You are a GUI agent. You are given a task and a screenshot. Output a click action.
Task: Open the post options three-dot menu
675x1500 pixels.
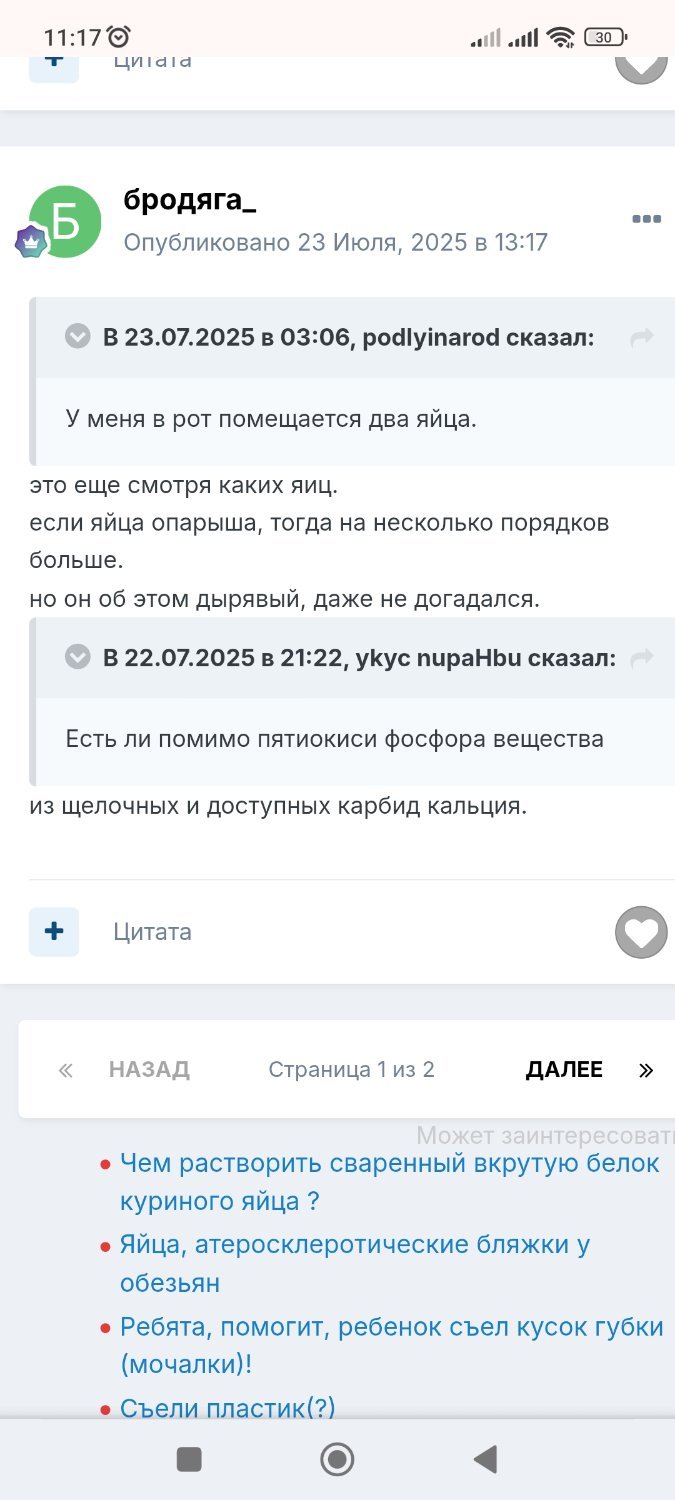(646, 219)
